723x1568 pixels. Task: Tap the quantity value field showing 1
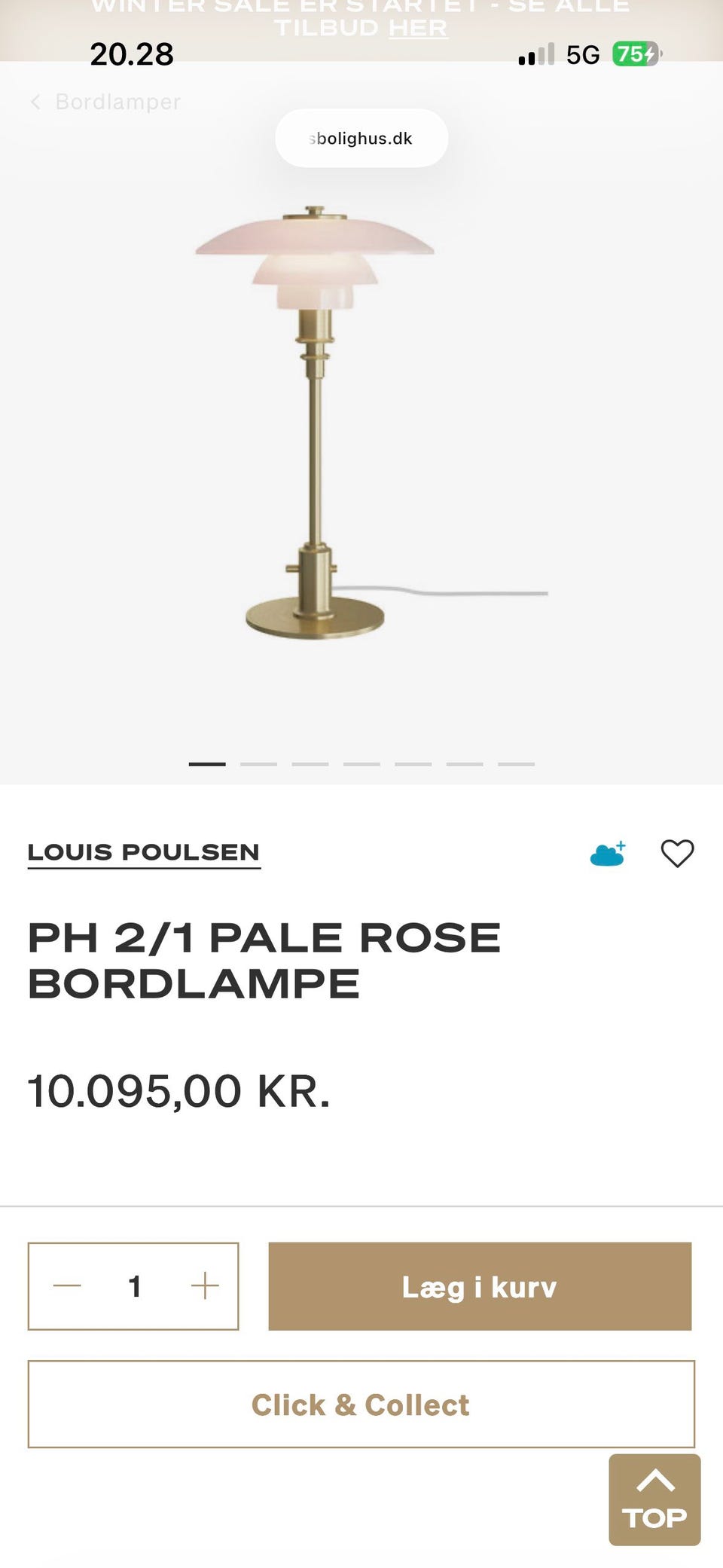pyautogui.click(x=134, y=1286)
